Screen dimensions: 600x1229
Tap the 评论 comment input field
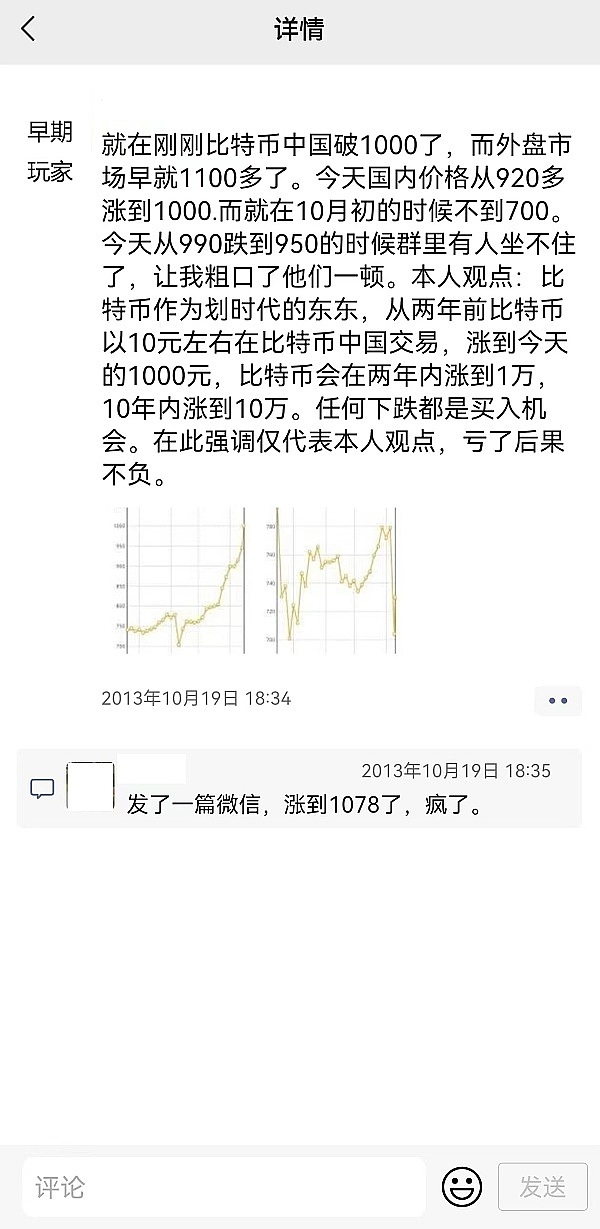click(224, 1187)
